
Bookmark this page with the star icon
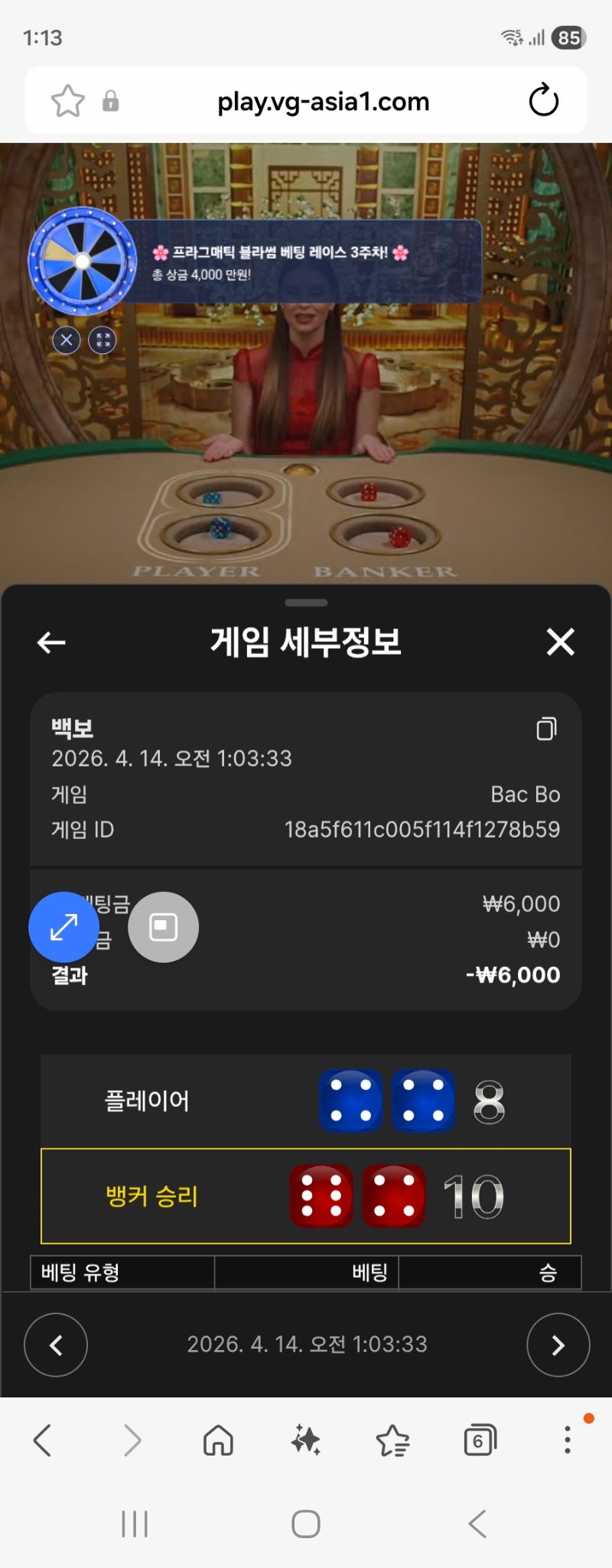[67, 101]
